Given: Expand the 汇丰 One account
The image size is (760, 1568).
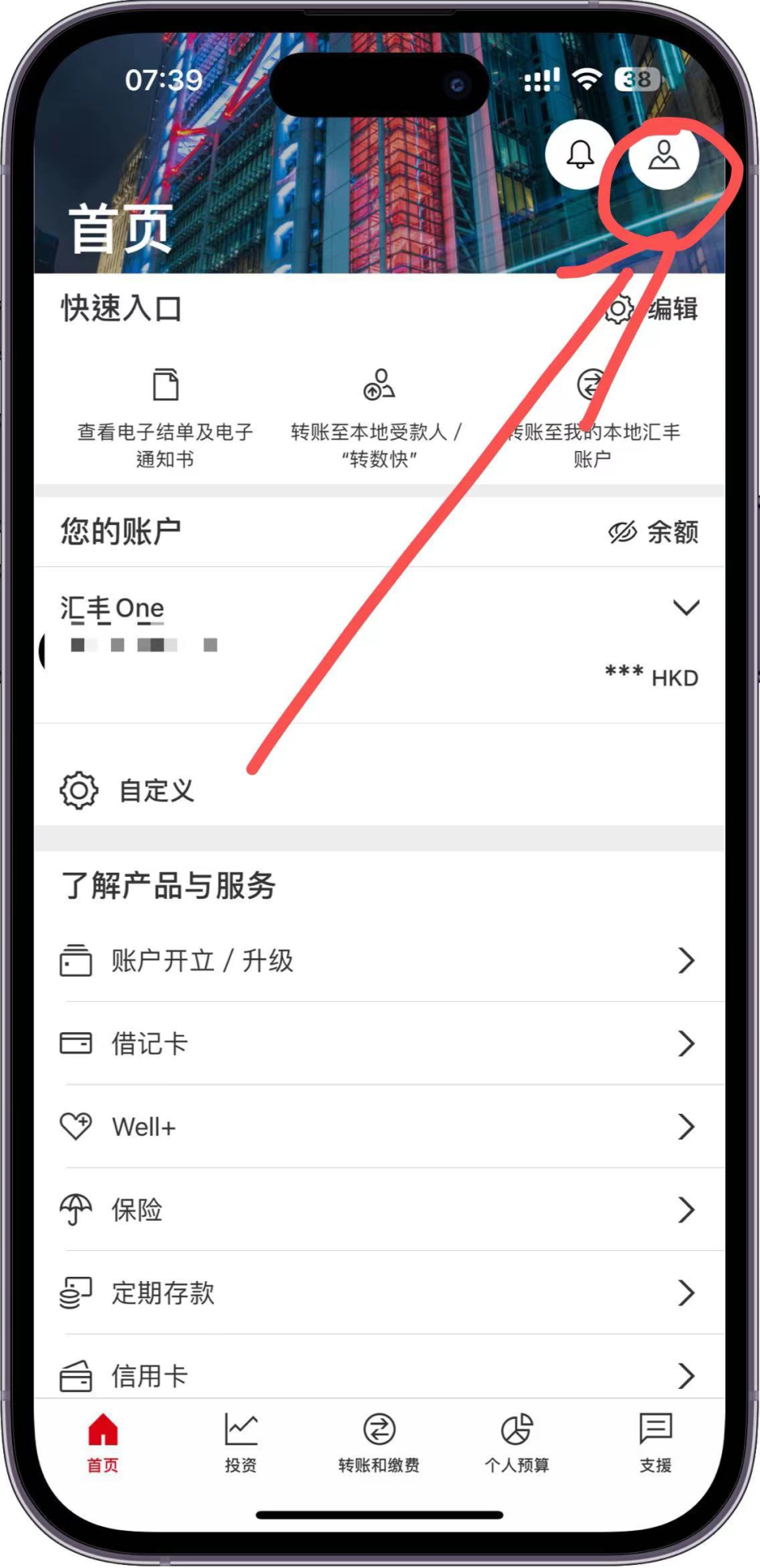Looking at the screenshot, I should 686,608.
